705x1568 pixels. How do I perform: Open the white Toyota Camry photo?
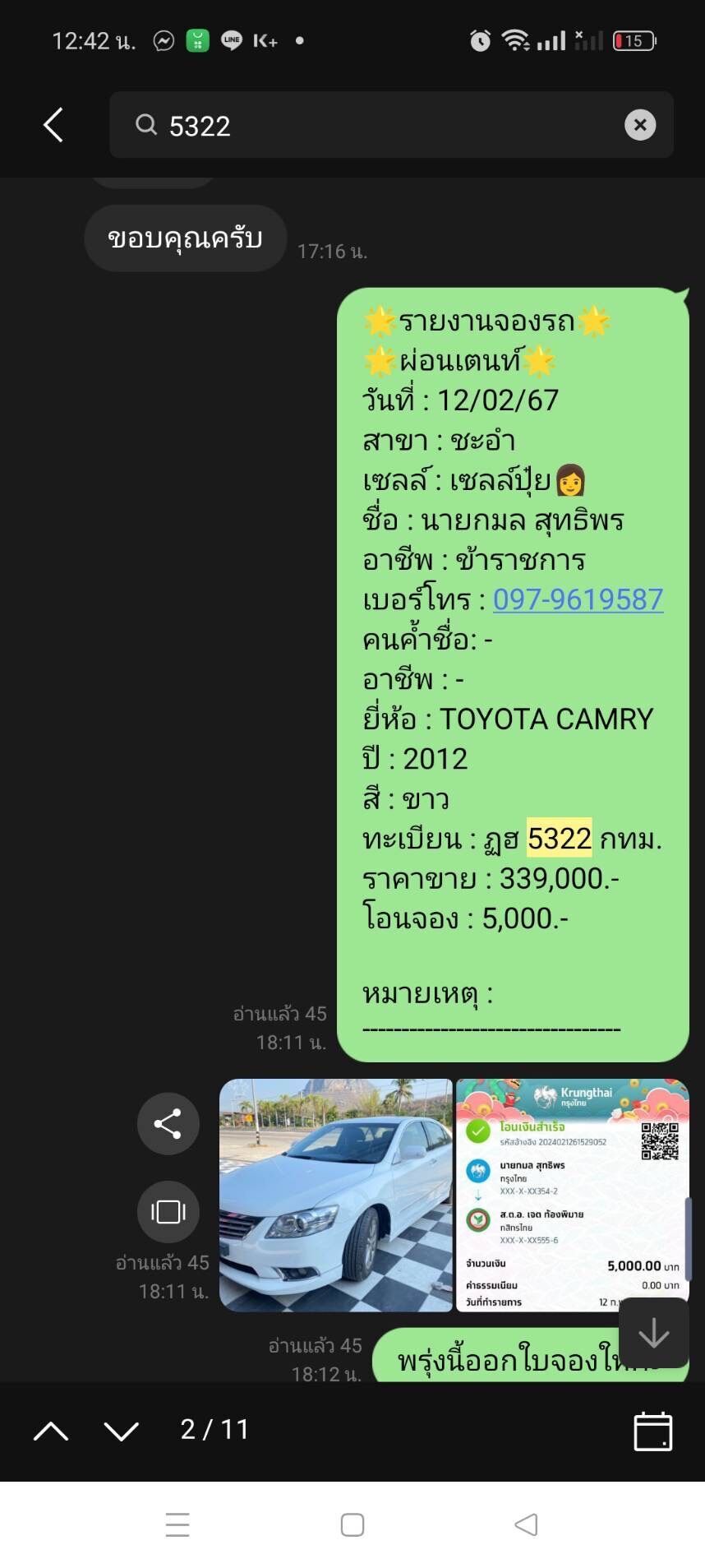(336, 1195)
